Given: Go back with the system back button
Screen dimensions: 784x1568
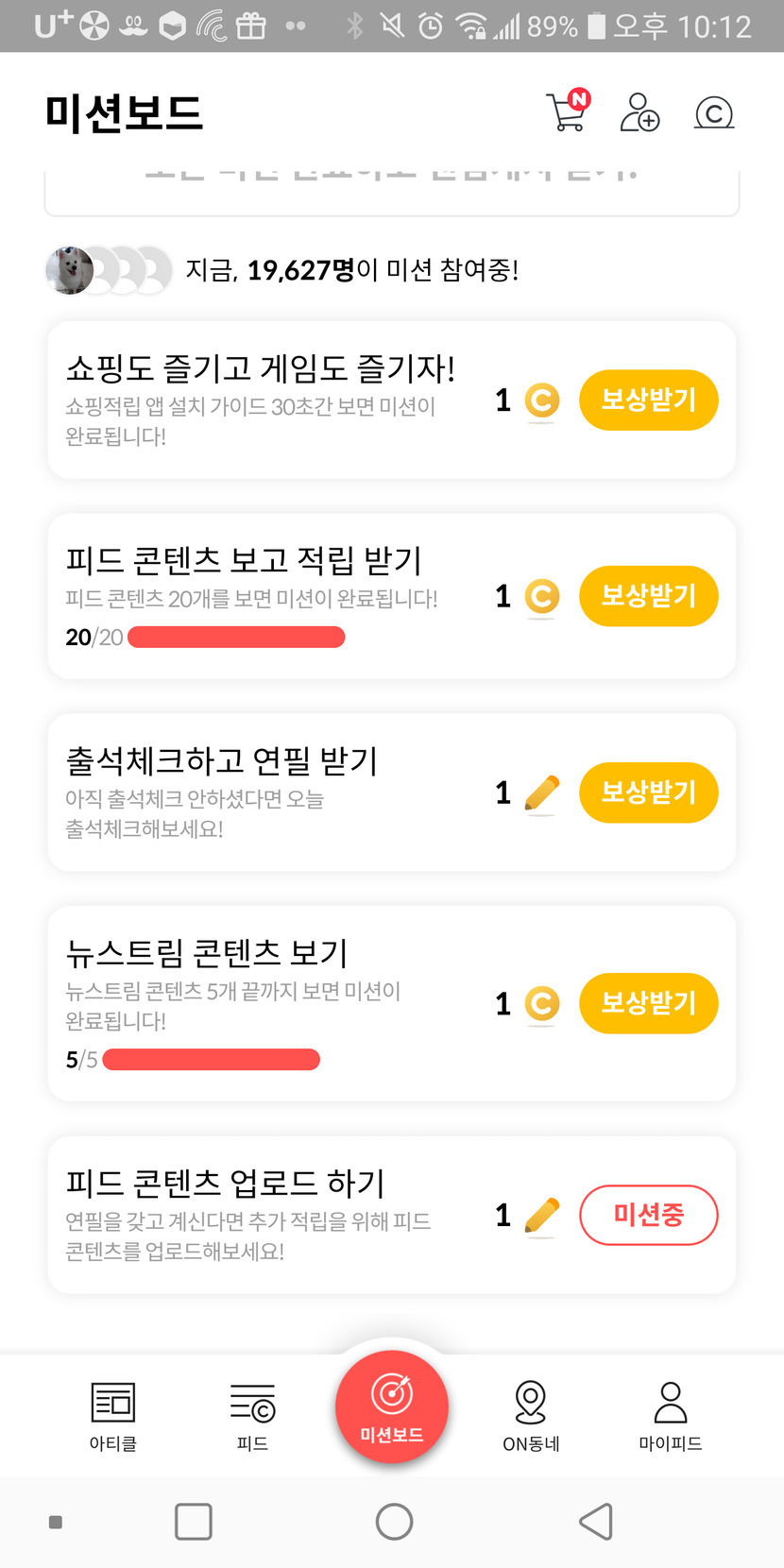Looking at the screenshot, I should tap(596, 1522).
